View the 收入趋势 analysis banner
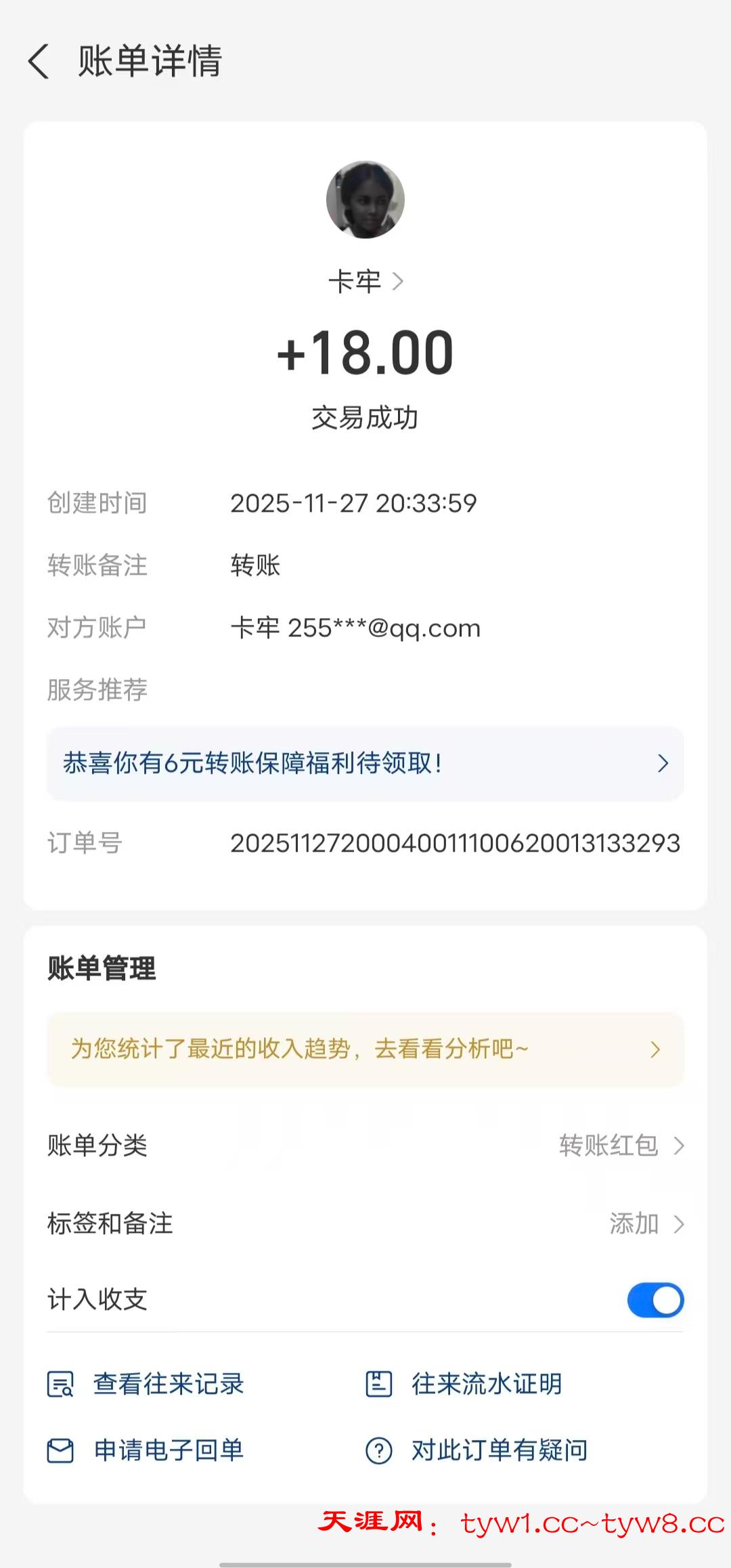 tap(365, 1049)
